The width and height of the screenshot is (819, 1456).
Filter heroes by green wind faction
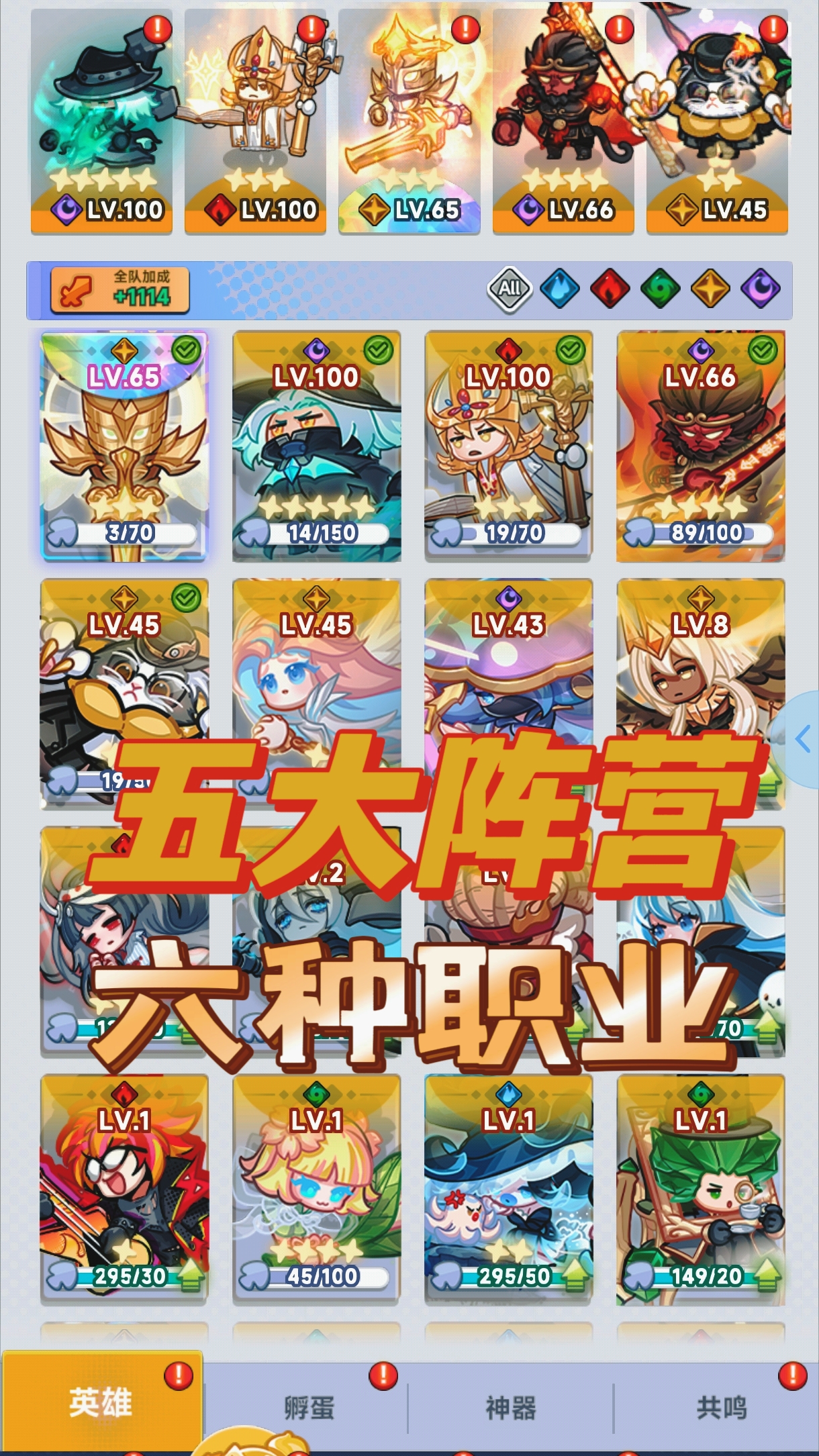point(660,289)
